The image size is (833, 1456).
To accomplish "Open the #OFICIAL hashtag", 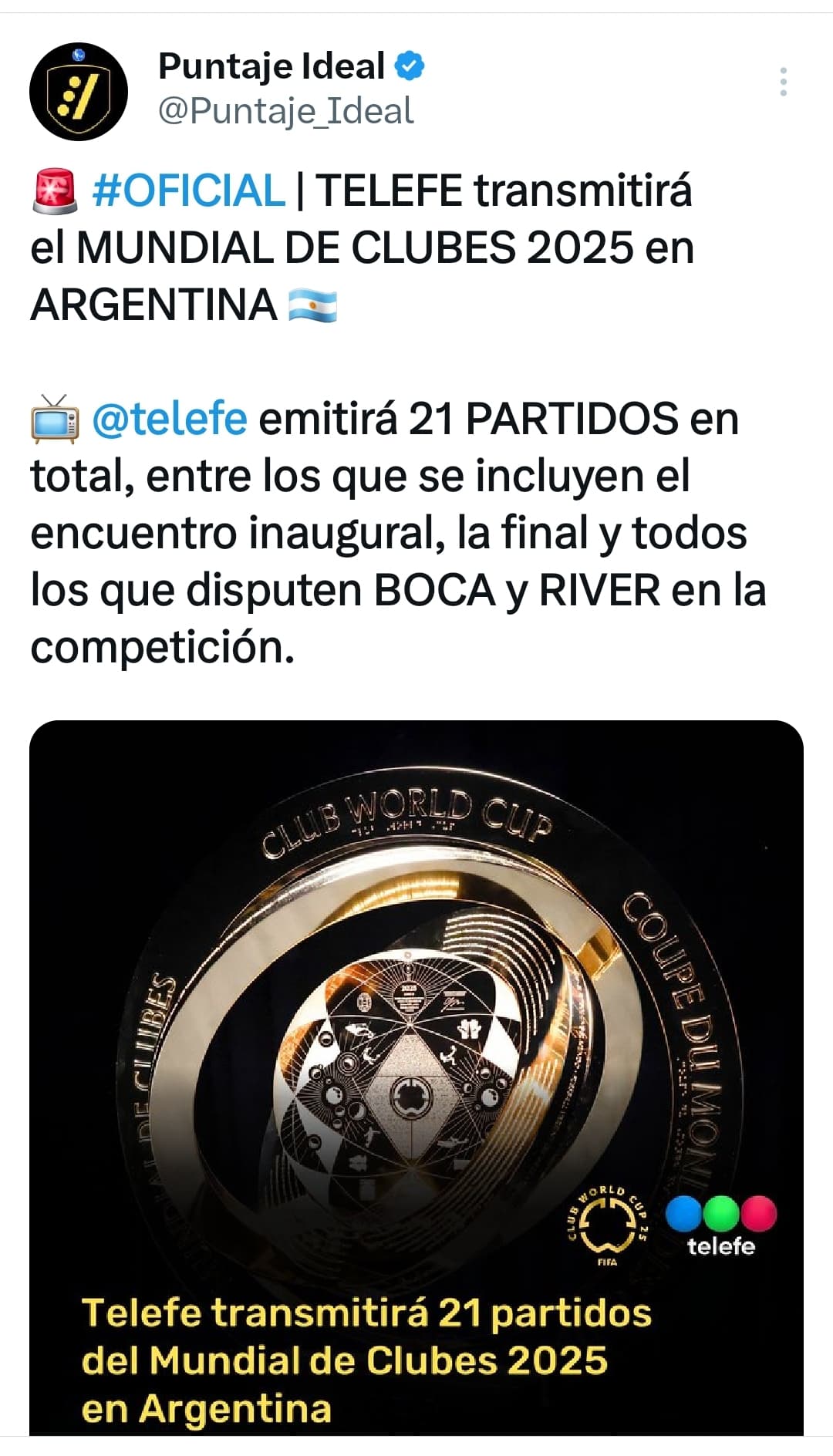I will tap(189, 190).
